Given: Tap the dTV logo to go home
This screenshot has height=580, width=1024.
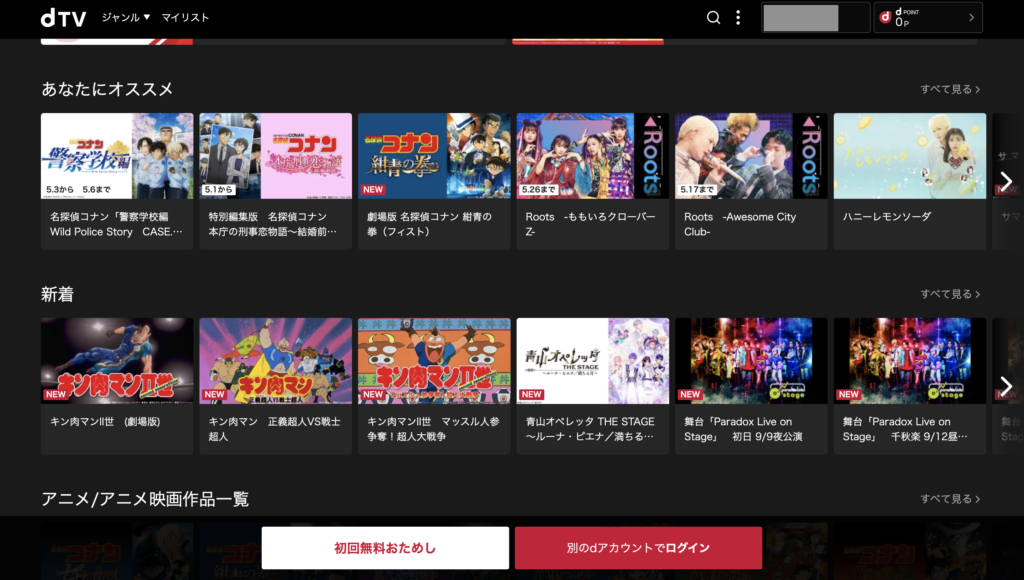Looking at the screenshot, I should (63, 17).
